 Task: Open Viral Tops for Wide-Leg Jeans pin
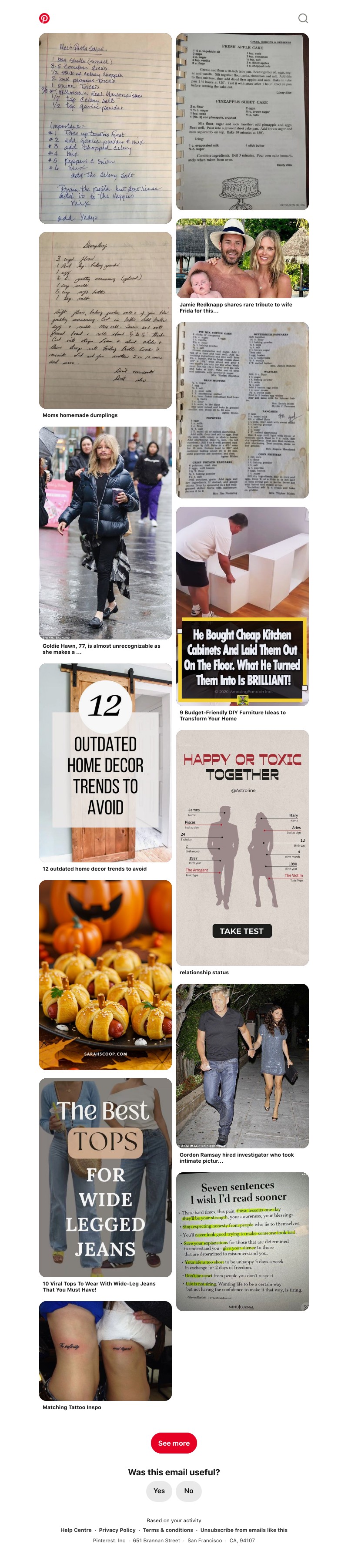point(105,1177)
